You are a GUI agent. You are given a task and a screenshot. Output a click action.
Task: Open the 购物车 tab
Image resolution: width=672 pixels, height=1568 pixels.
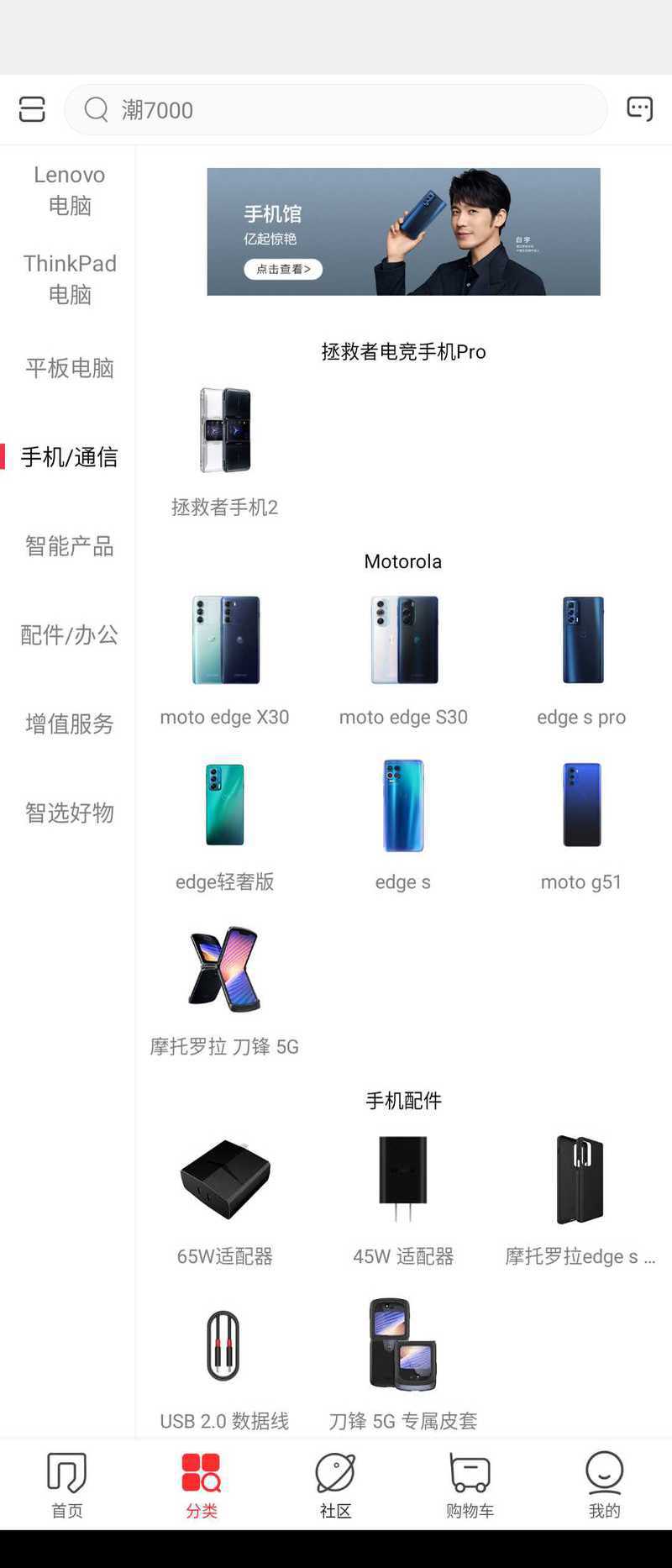coord(470,1485)
